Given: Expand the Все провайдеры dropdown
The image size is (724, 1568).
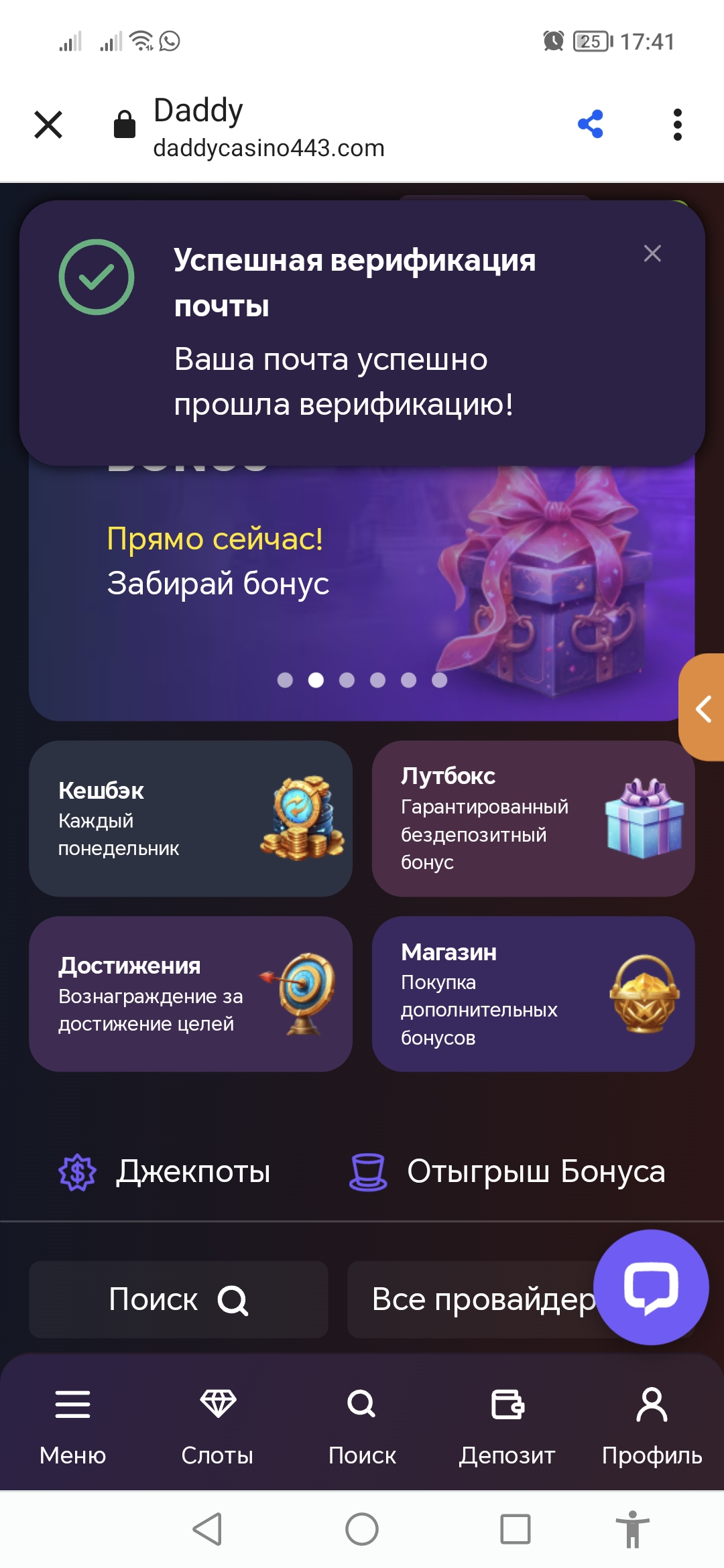Looking at the screenshot, I should pos(469,1299).
